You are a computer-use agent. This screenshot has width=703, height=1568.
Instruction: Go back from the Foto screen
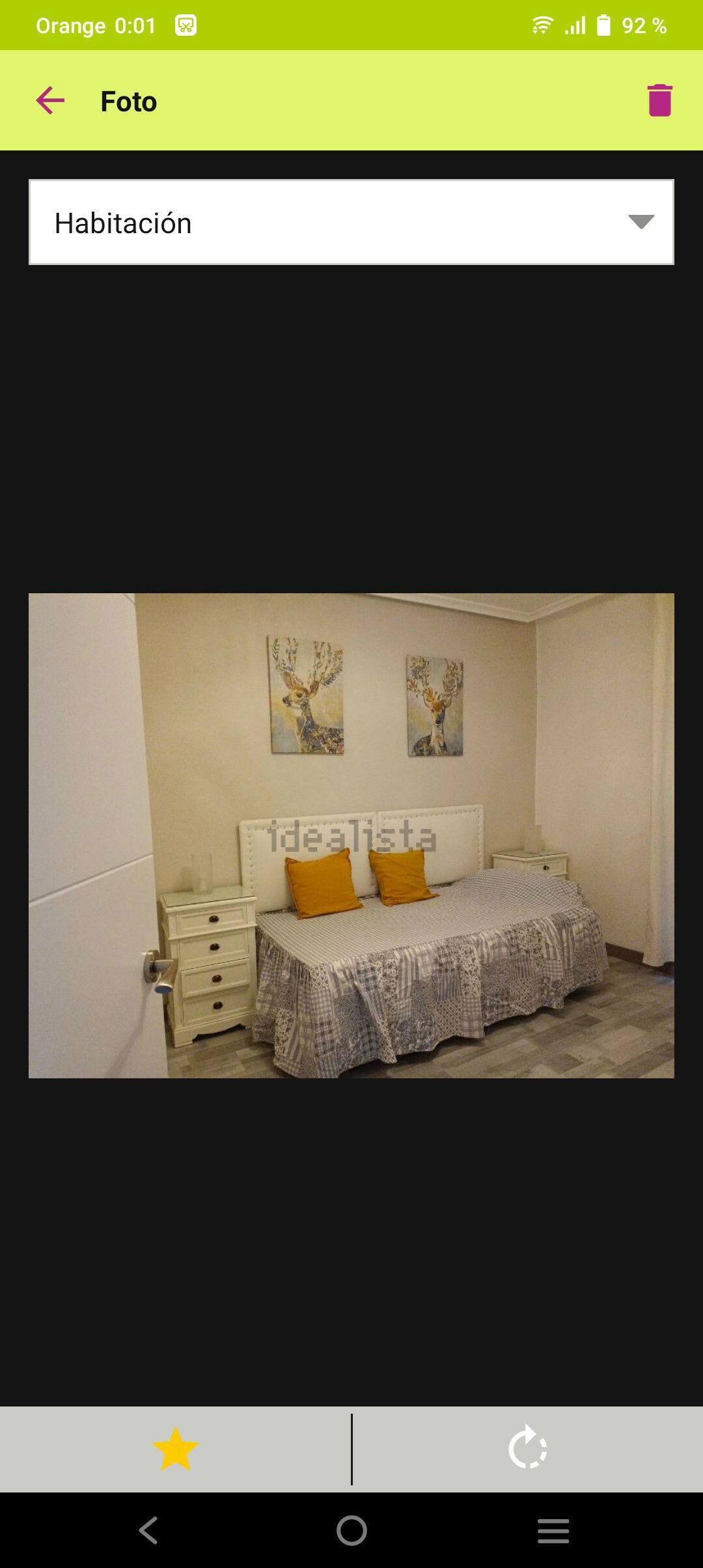pyautogui.click(x=50, y=101)
